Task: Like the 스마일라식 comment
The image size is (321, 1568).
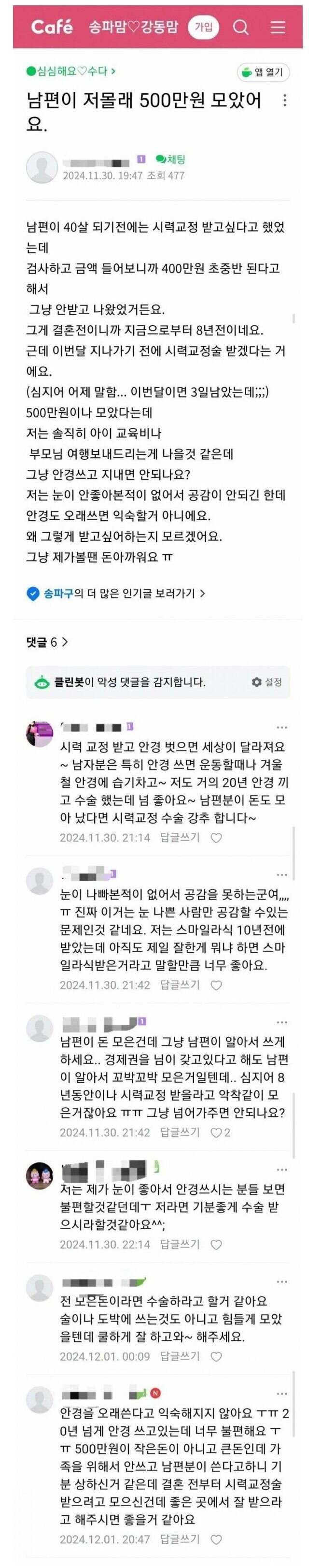Action: pyautogui.click(x=216, y=986)
